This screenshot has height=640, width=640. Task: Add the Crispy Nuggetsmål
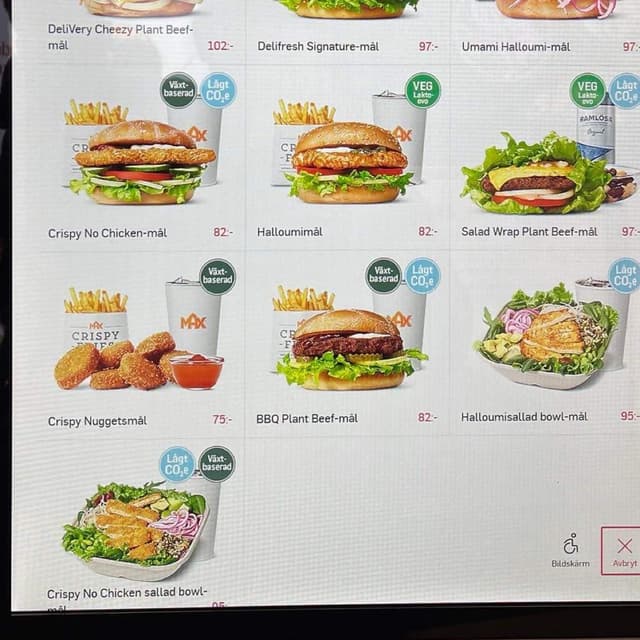(x=138, y=345)
